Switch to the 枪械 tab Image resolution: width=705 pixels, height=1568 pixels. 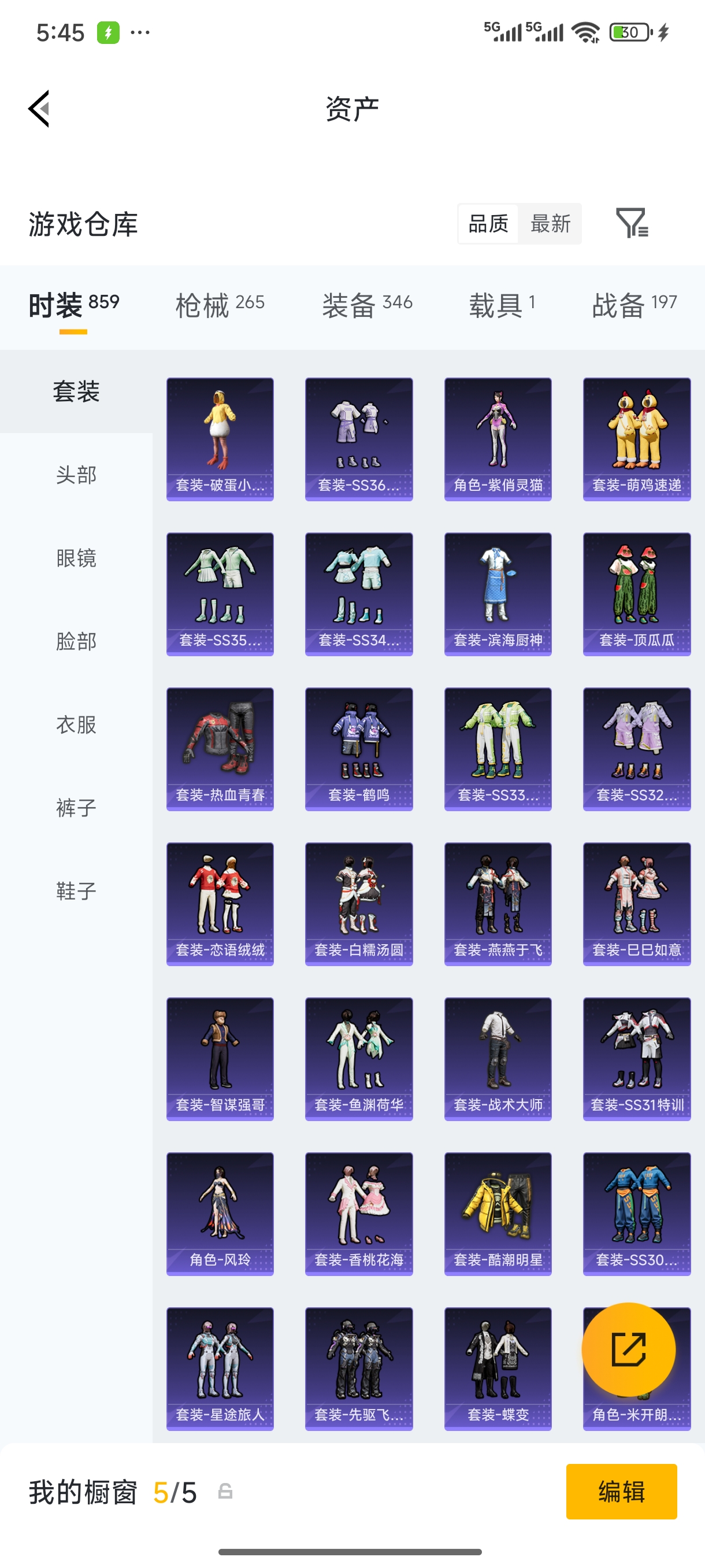coord(220,305)
